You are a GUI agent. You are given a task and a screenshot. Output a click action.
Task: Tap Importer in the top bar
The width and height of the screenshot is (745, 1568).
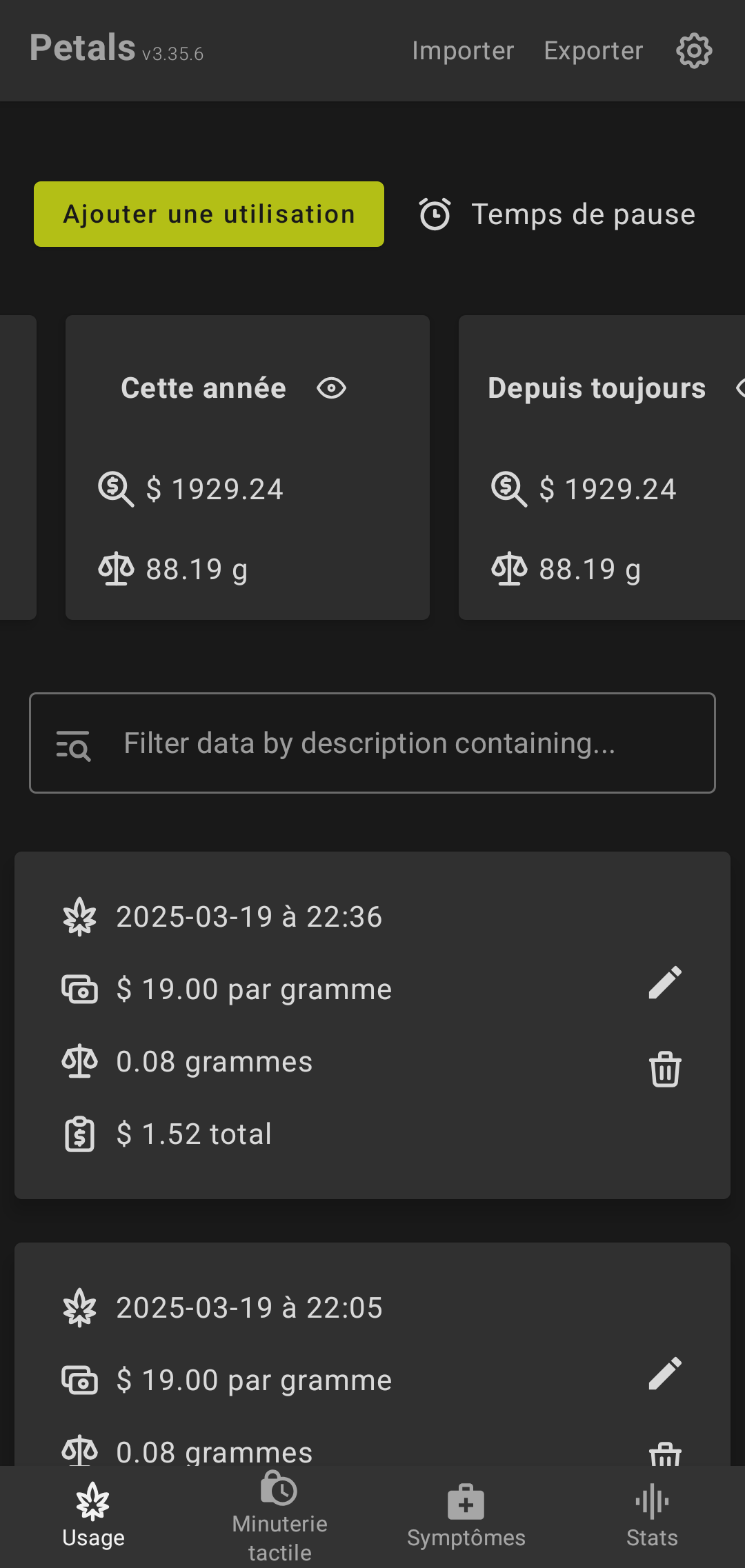point(463,50)
